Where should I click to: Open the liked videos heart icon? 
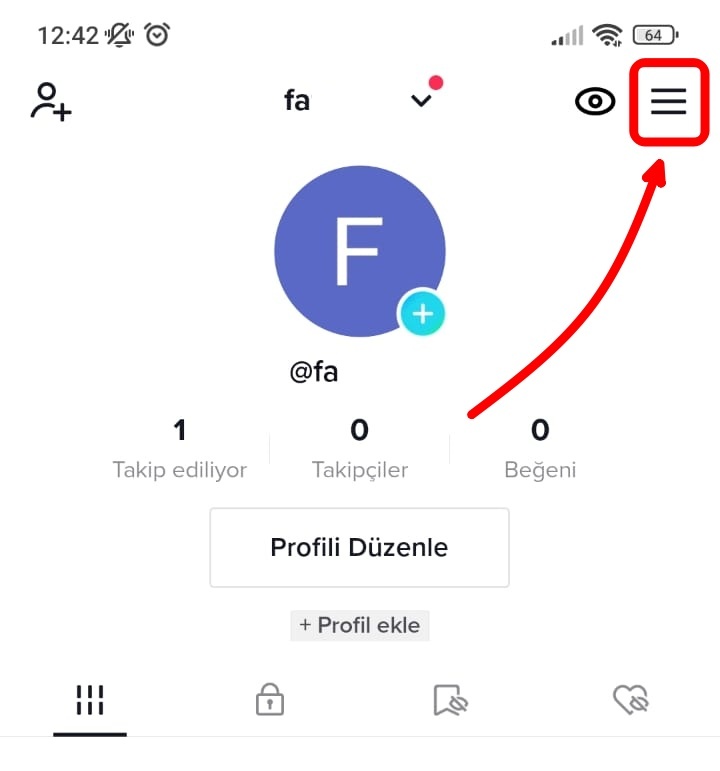(630, 701)
